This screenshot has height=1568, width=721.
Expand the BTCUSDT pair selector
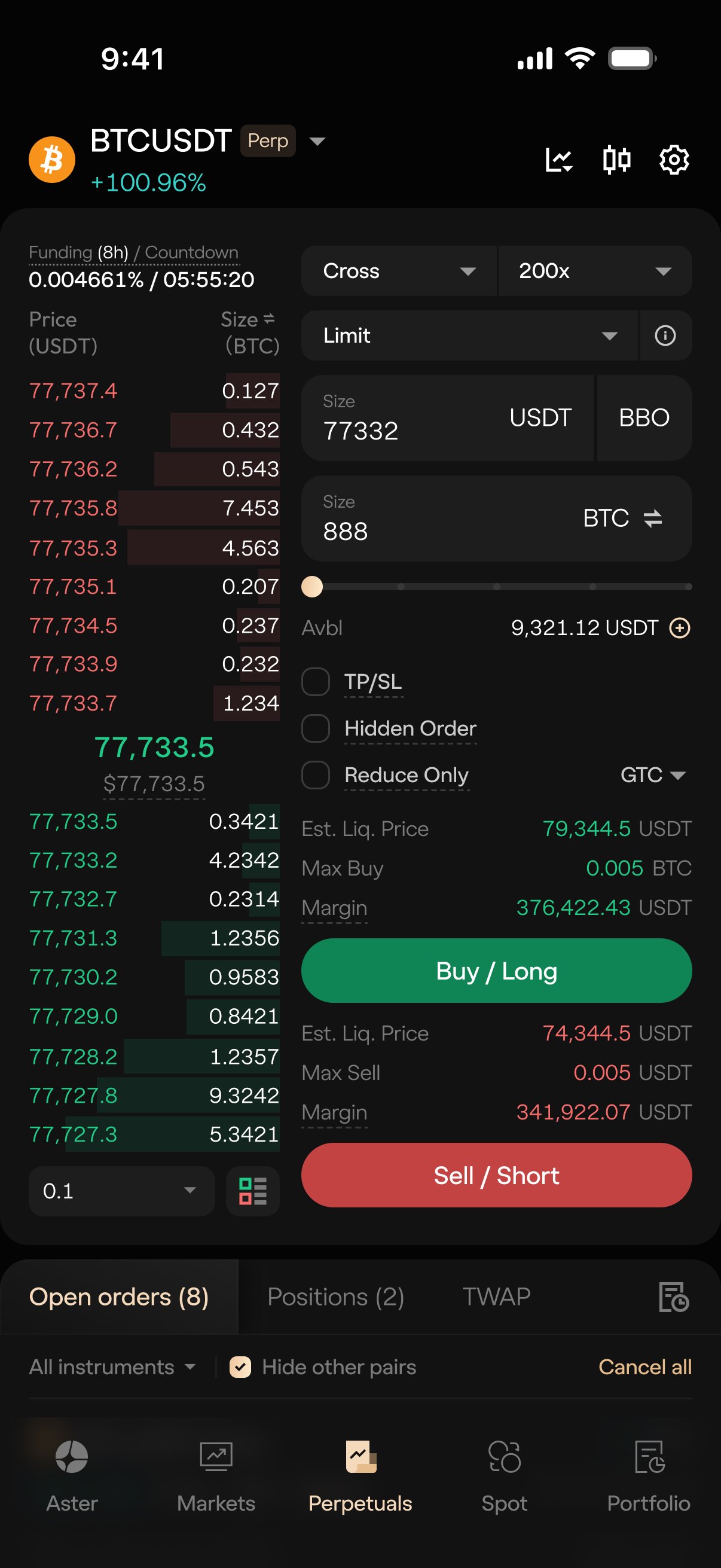(x=317, y=141)
